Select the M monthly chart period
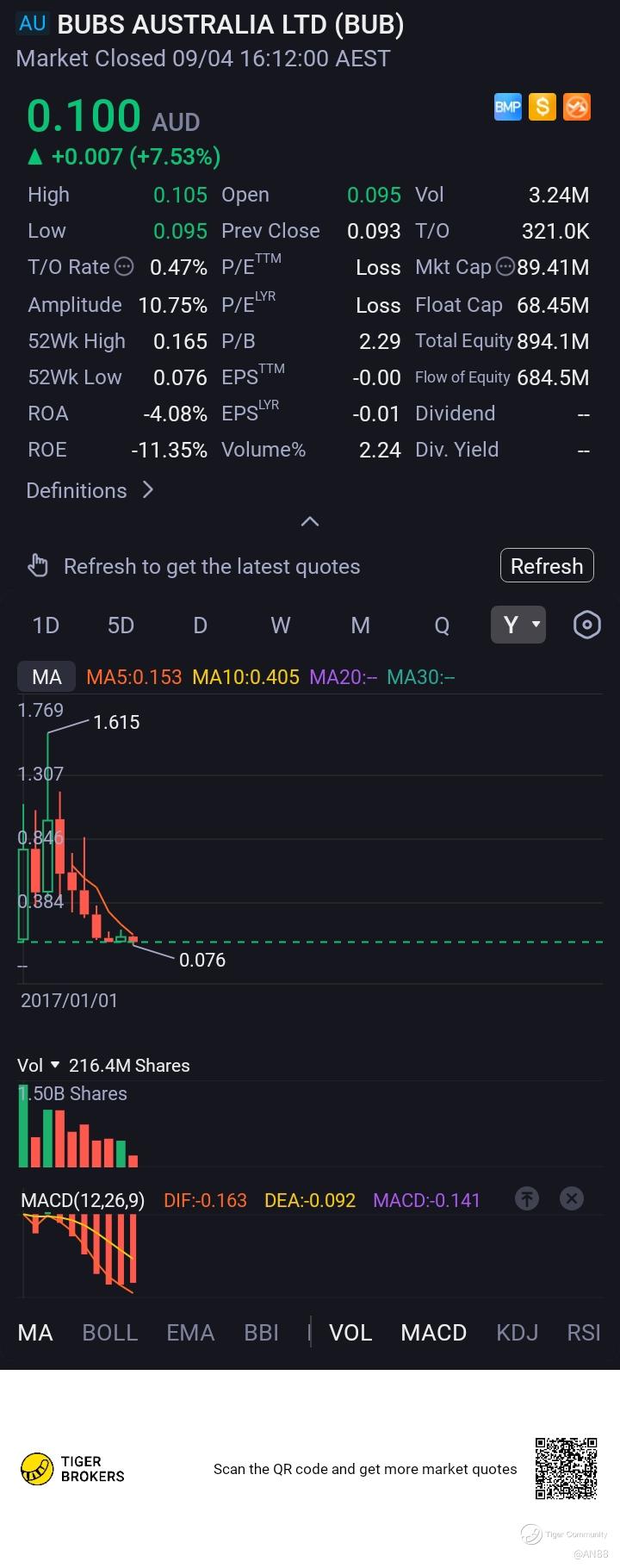Screen dimensions: 620x1568 pos(360,625)
